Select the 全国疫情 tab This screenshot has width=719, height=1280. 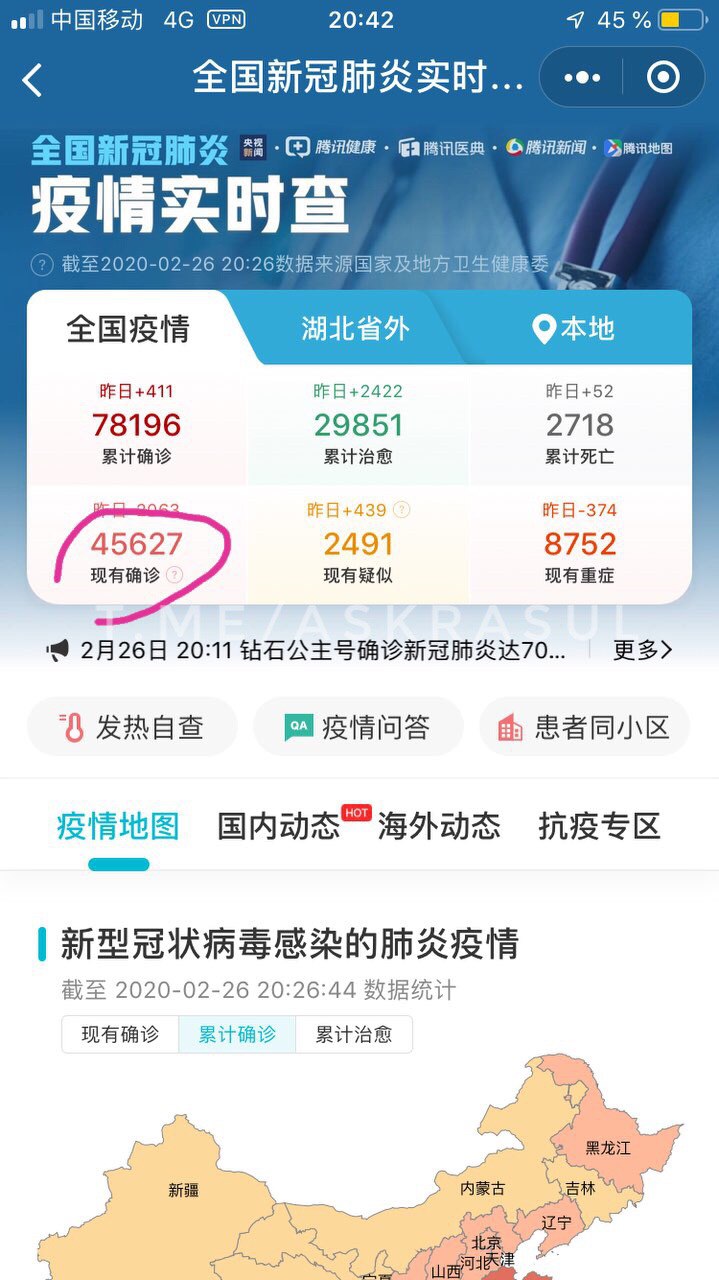[x=128, y=329]
